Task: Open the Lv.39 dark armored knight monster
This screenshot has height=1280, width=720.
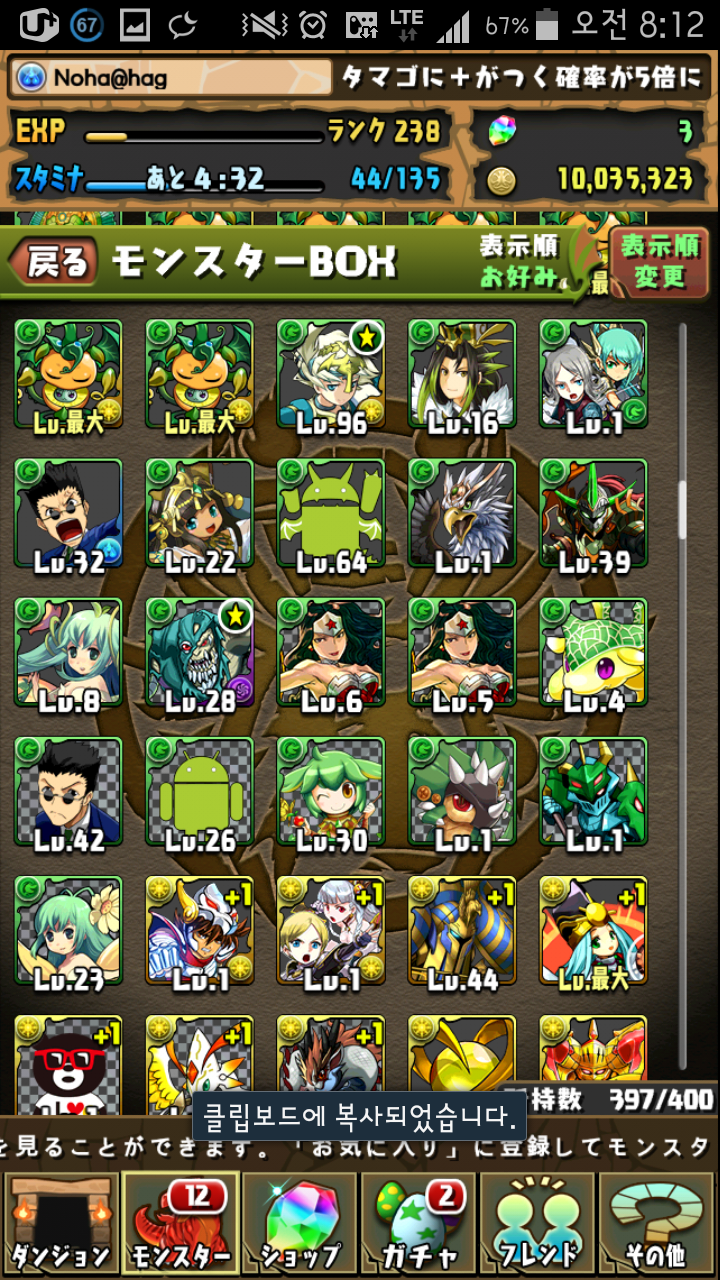Action: (x=593, y=514)
